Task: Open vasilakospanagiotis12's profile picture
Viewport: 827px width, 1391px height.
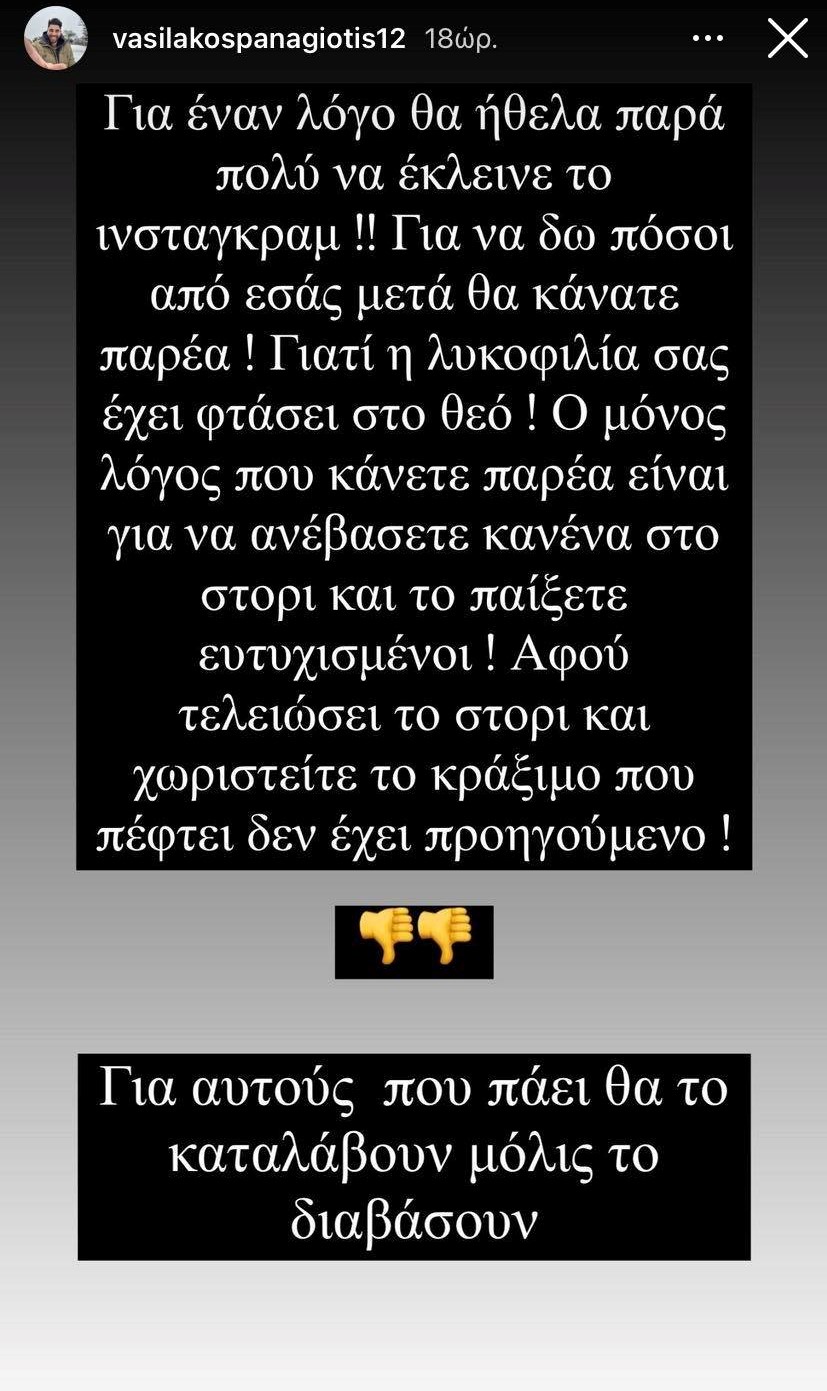Action: 55,39
